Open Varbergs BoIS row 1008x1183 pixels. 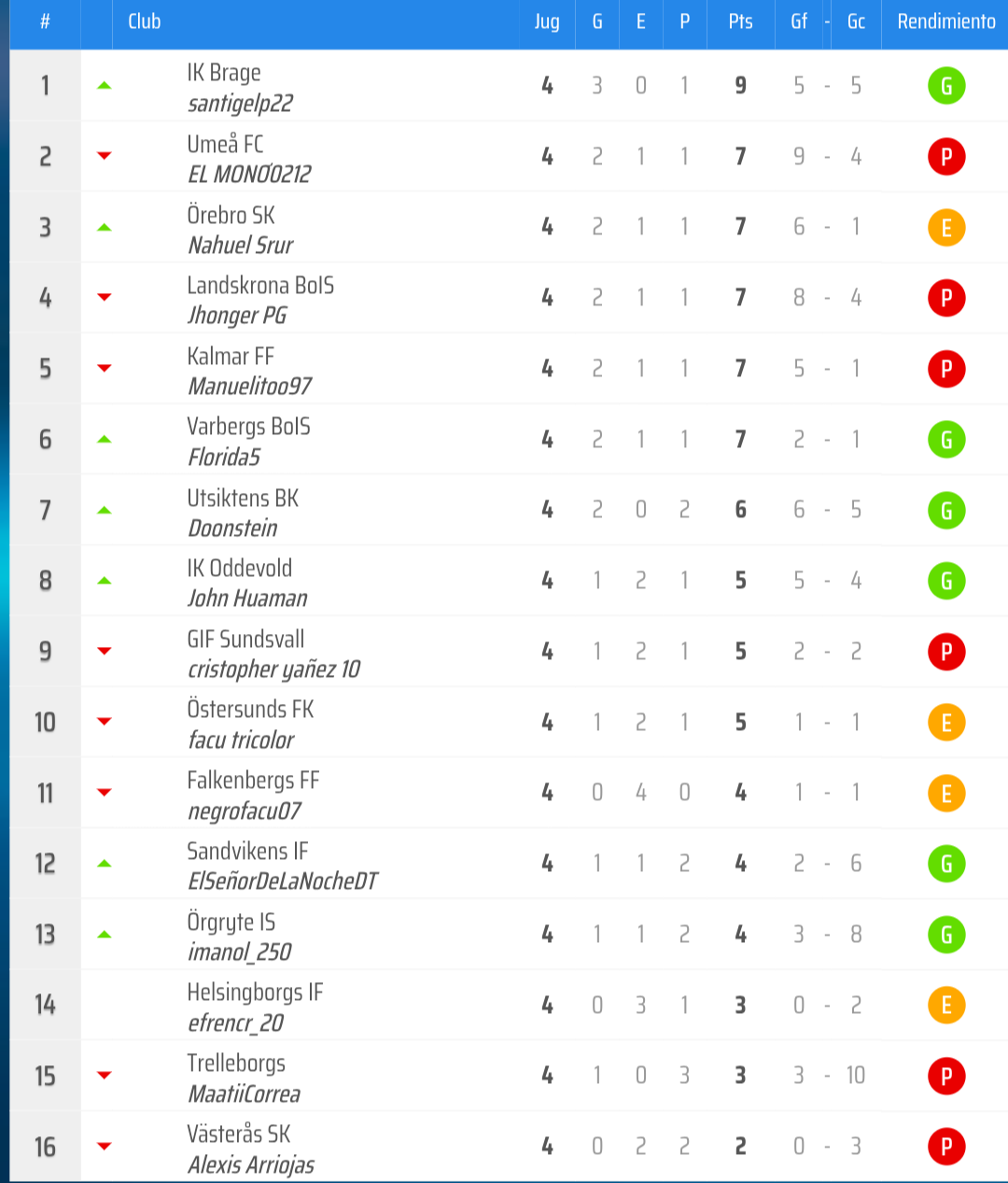pyautogui.click(x=248, y=427)
